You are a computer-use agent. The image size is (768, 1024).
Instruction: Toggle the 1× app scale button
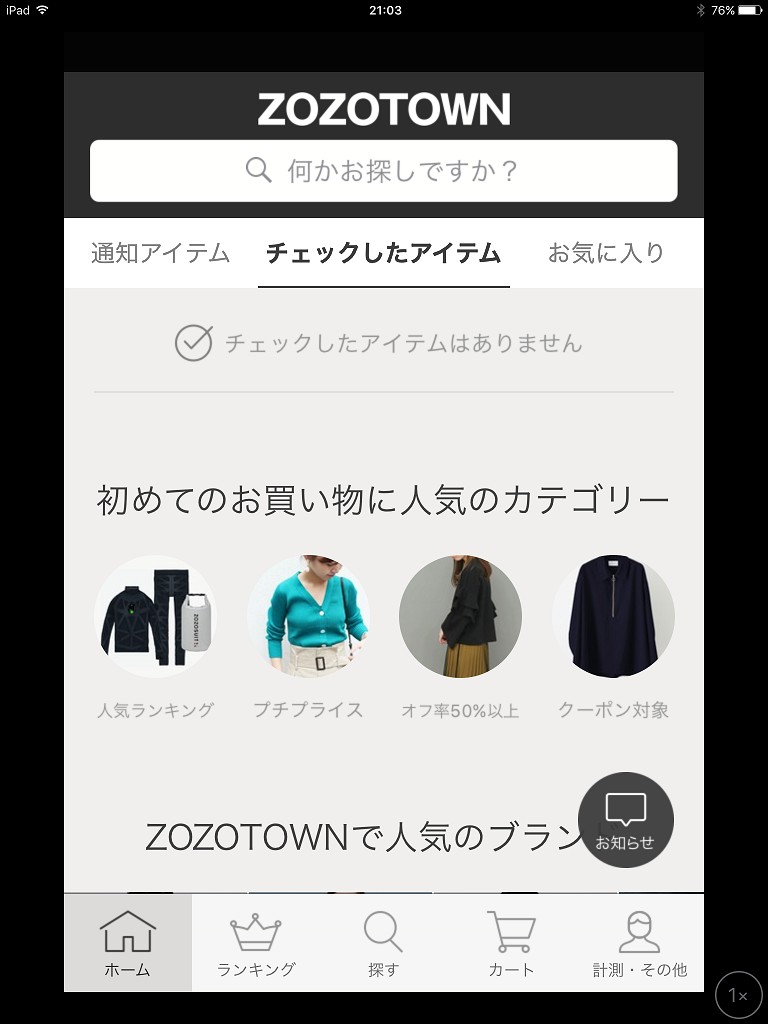click(738, 995)
